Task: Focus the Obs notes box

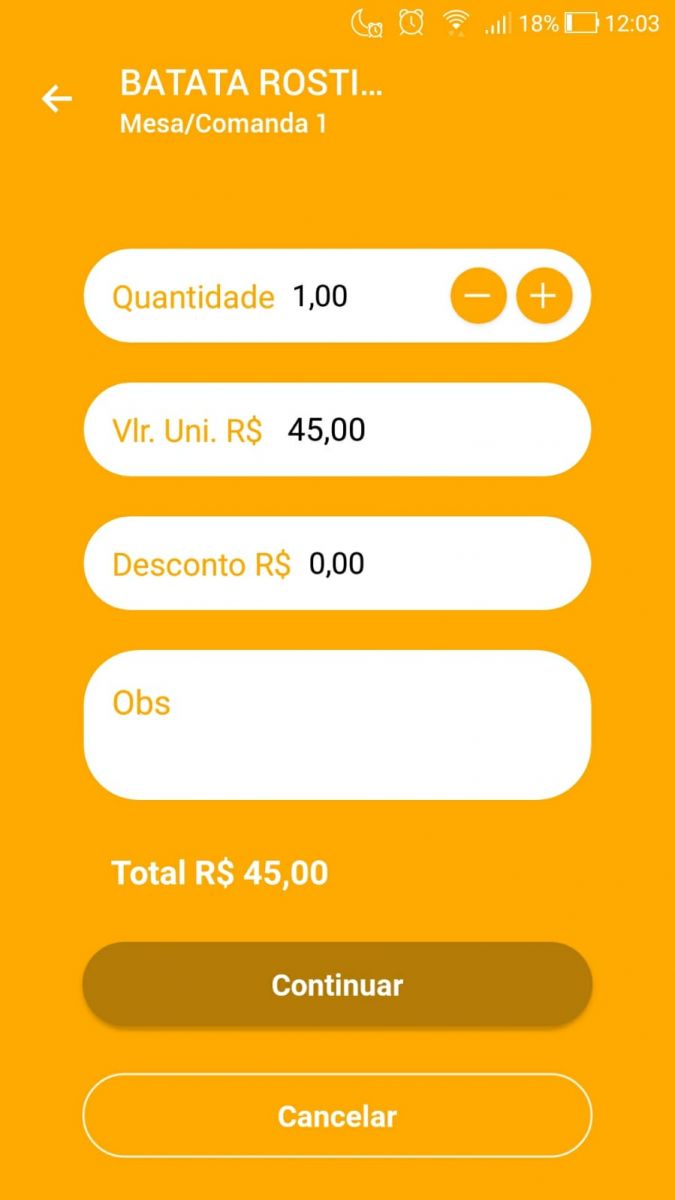Action: click(336, 725)
